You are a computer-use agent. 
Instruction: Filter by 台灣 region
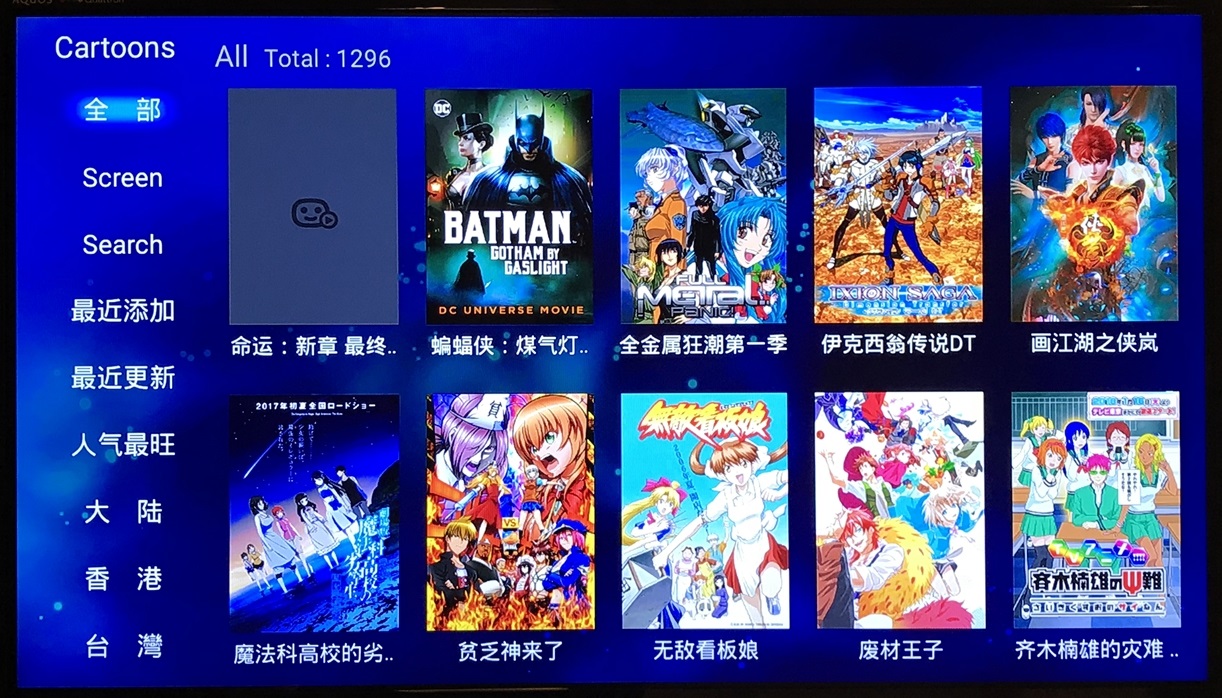[x=122, y=646]
